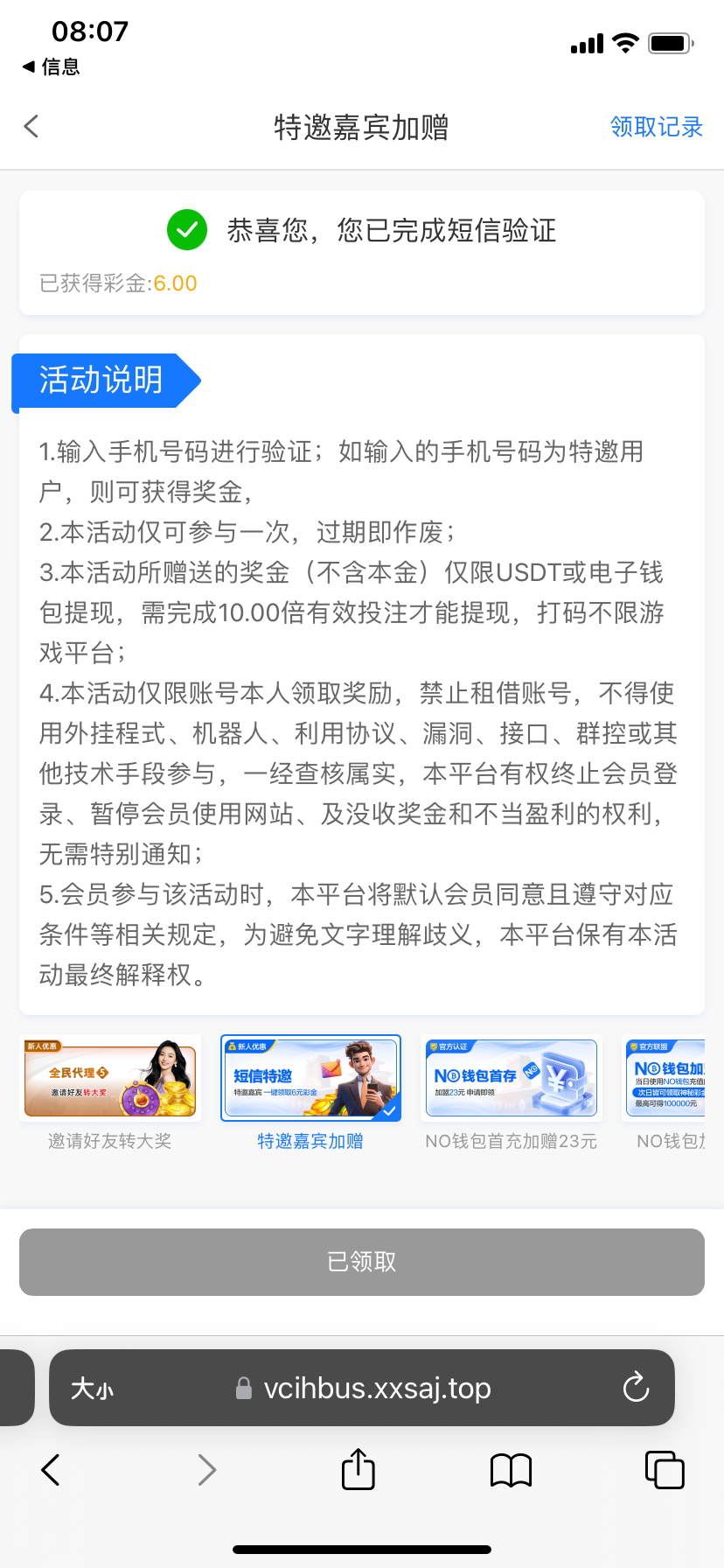The image size is (724, 1568).
Task: Return to 信息 app from the status bar
Action: tap(51, 67)
